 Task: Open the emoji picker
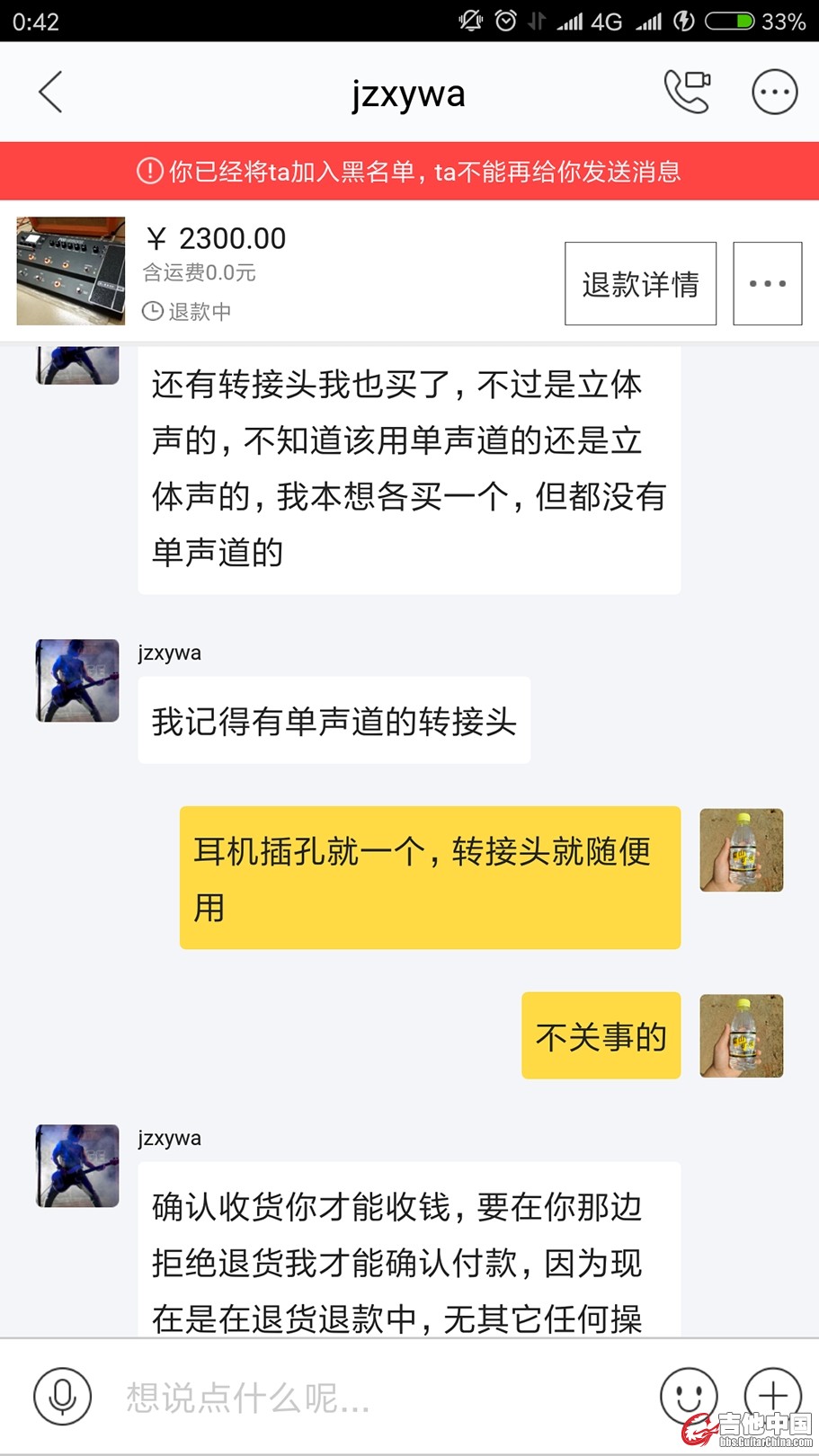pyautogui.click(x=688, y=1396)
